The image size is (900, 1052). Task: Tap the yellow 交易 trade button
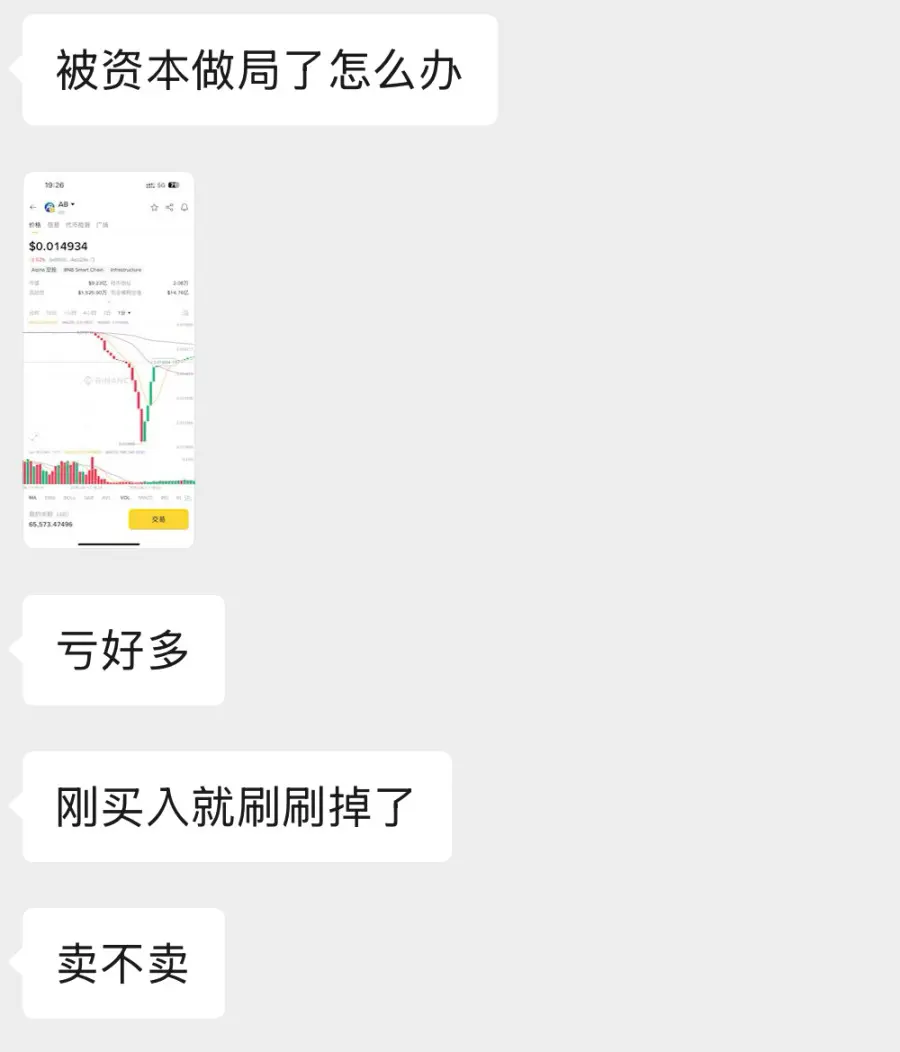pos(159,518)
